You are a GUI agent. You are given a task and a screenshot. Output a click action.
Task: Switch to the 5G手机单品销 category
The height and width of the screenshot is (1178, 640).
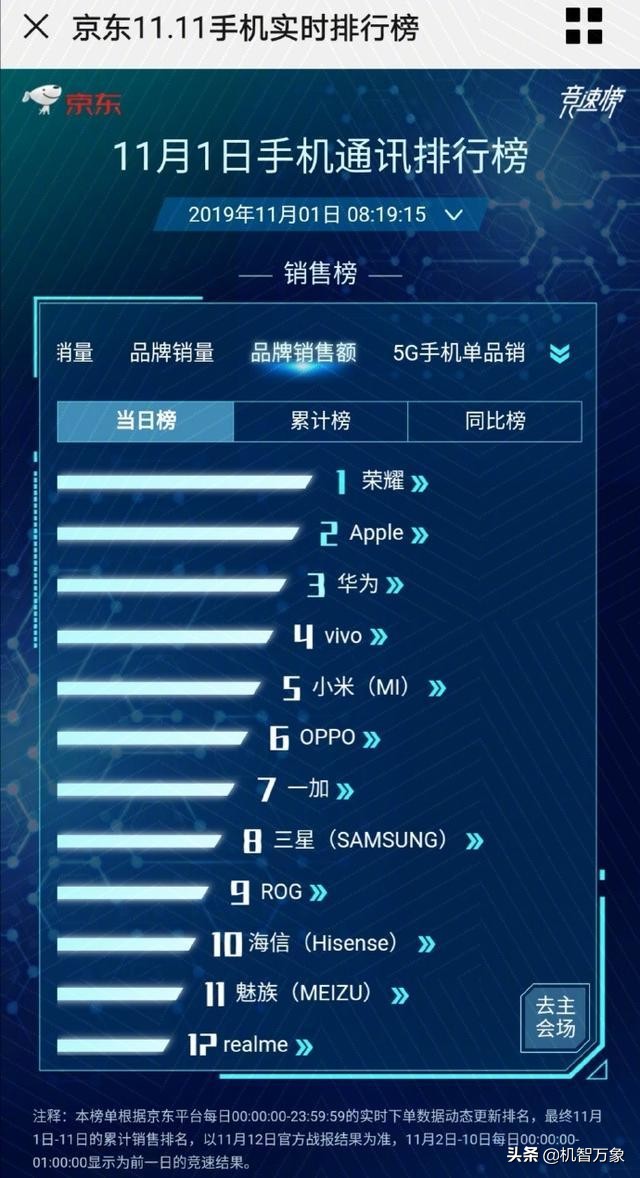coord(459,353)
